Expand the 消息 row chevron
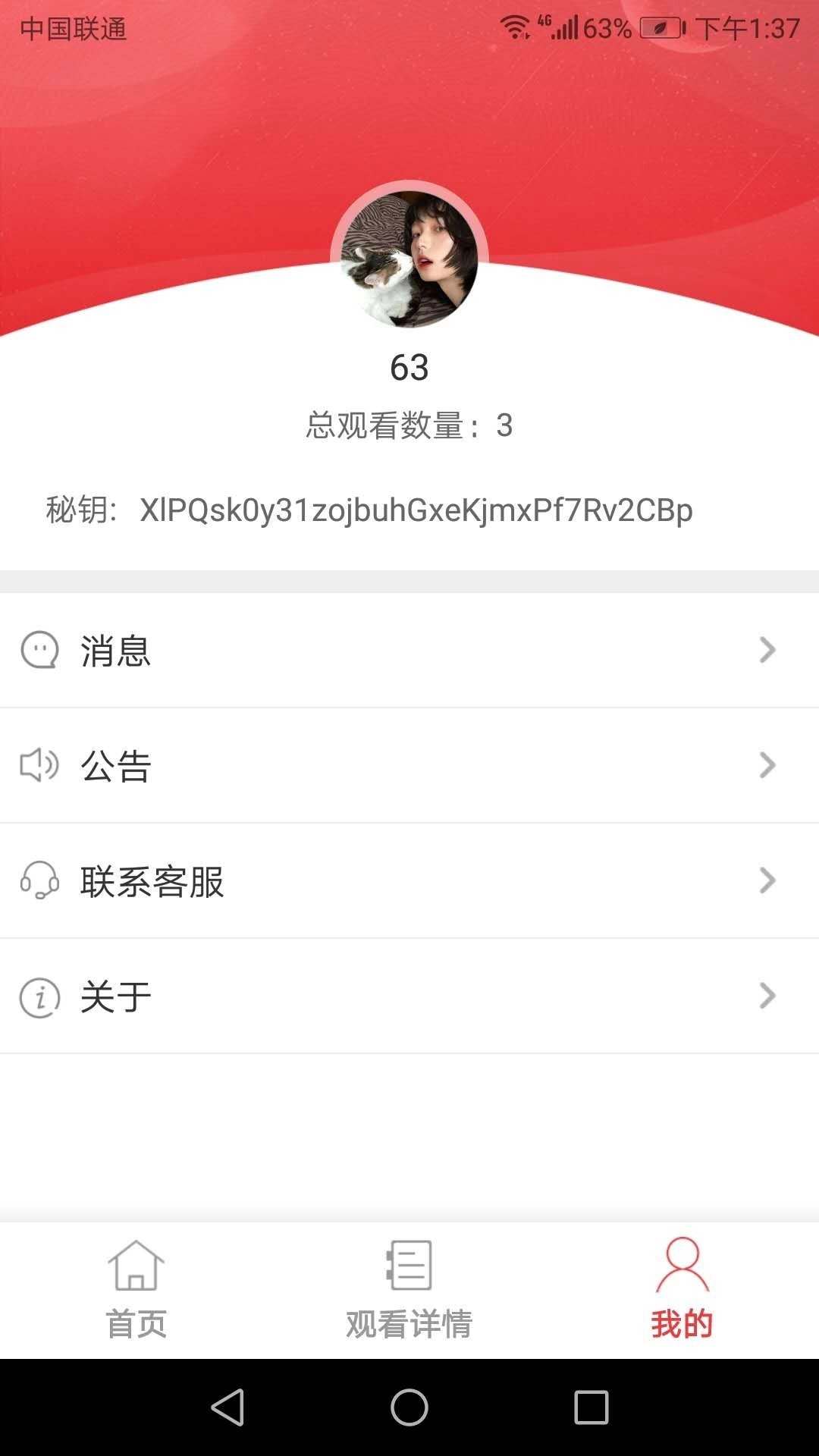The image size is (819, 1456). (x=767, y=651)
